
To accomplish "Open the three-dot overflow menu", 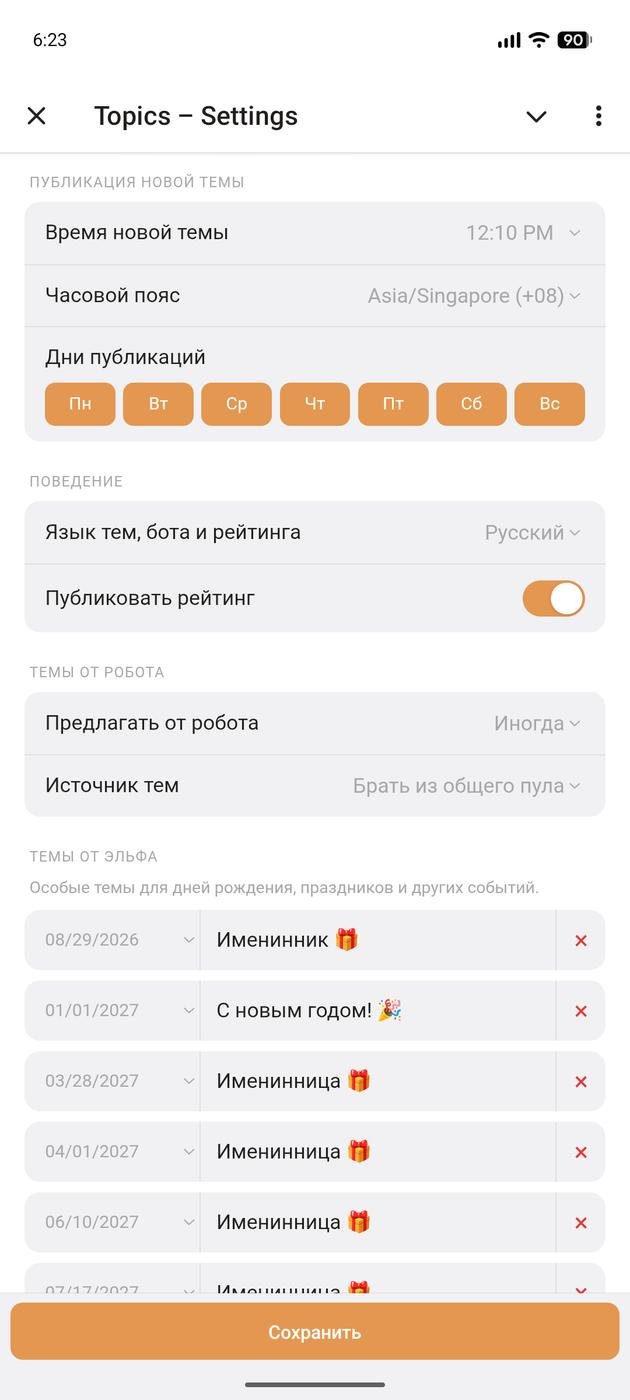I will tap(598, 116).
